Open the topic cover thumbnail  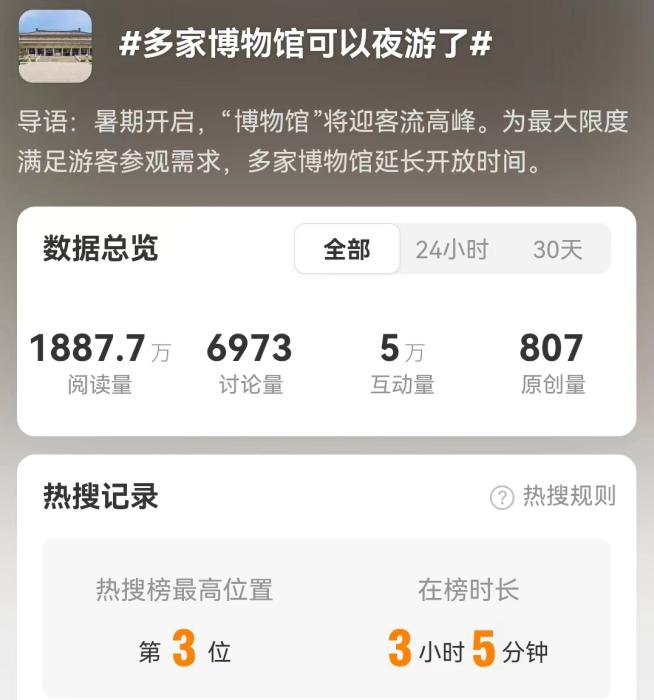tap(55, 46)
